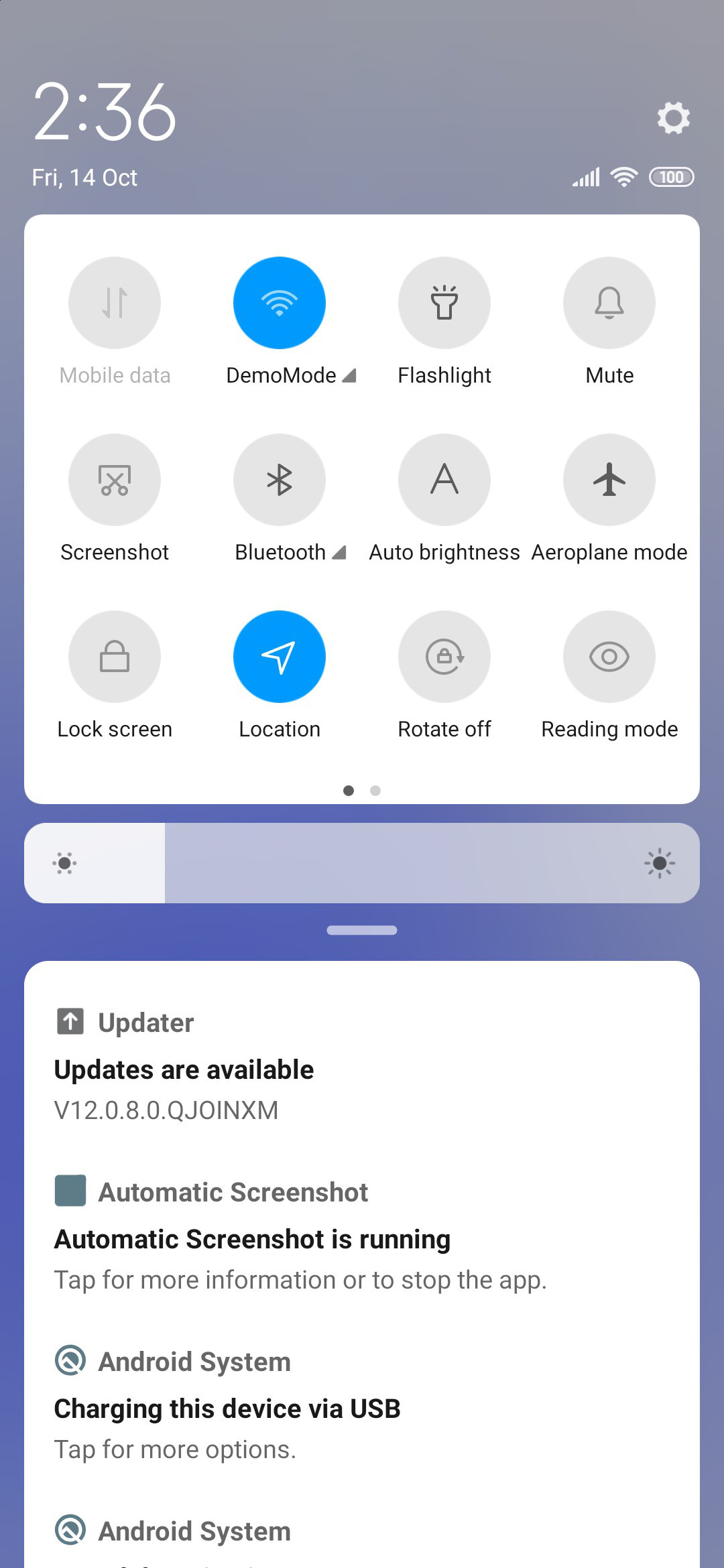This screenshot has height=1568, width=724.
Task: Switch on Aeroplane mode
Action: coord(609,480)
